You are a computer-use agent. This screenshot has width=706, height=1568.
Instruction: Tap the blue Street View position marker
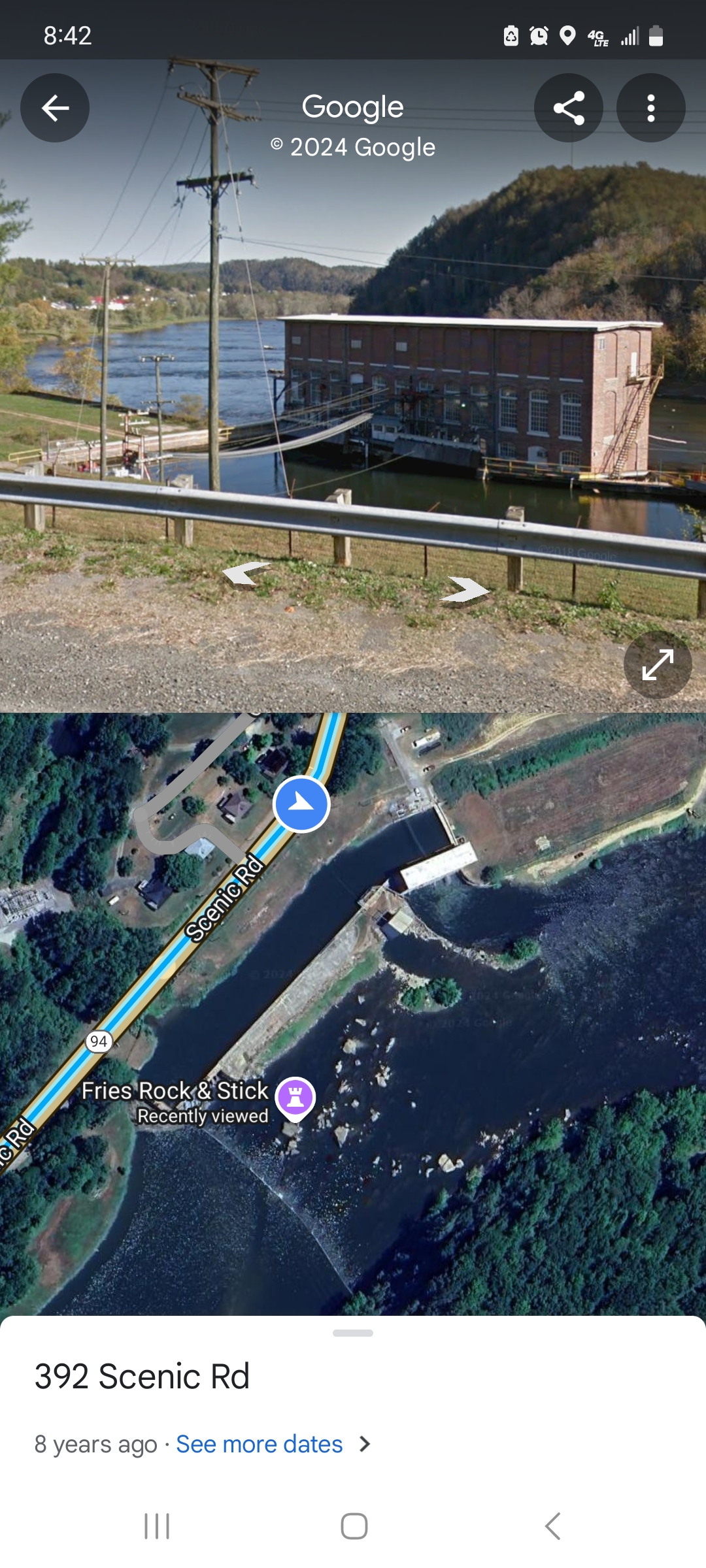(x=301, y=804)
